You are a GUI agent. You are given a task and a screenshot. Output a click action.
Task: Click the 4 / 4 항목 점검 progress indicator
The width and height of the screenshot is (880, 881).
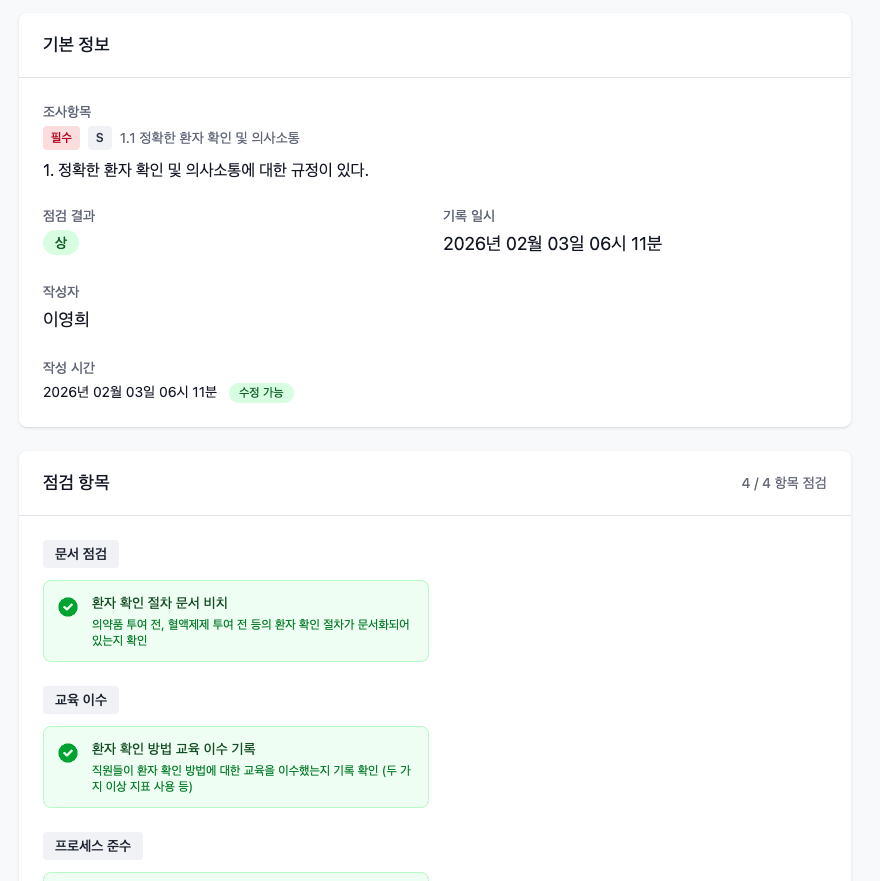point(786,483)
